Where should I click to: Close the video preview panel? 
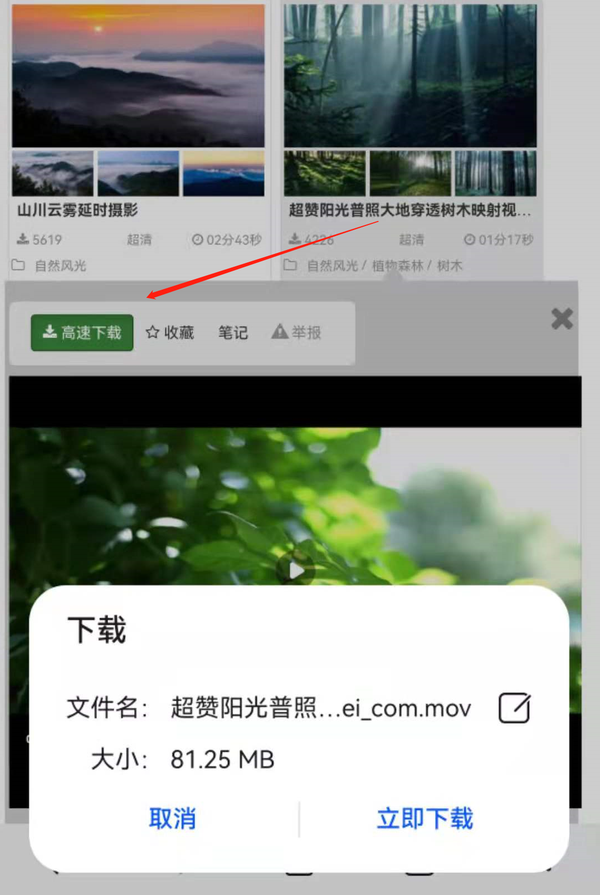click(x=562, y=319)
